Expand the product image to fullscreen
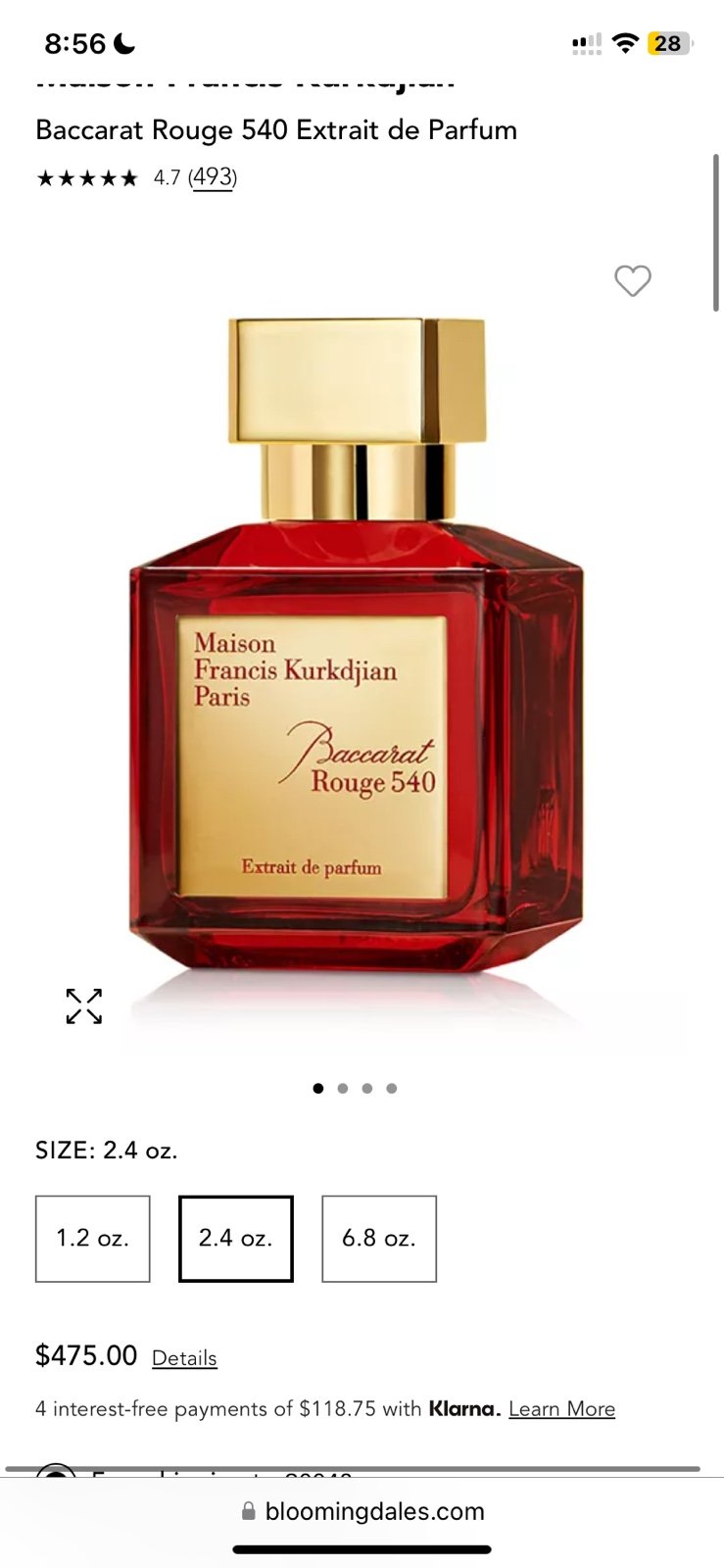Screen dimensions: 724x1568 [84, 1005]
